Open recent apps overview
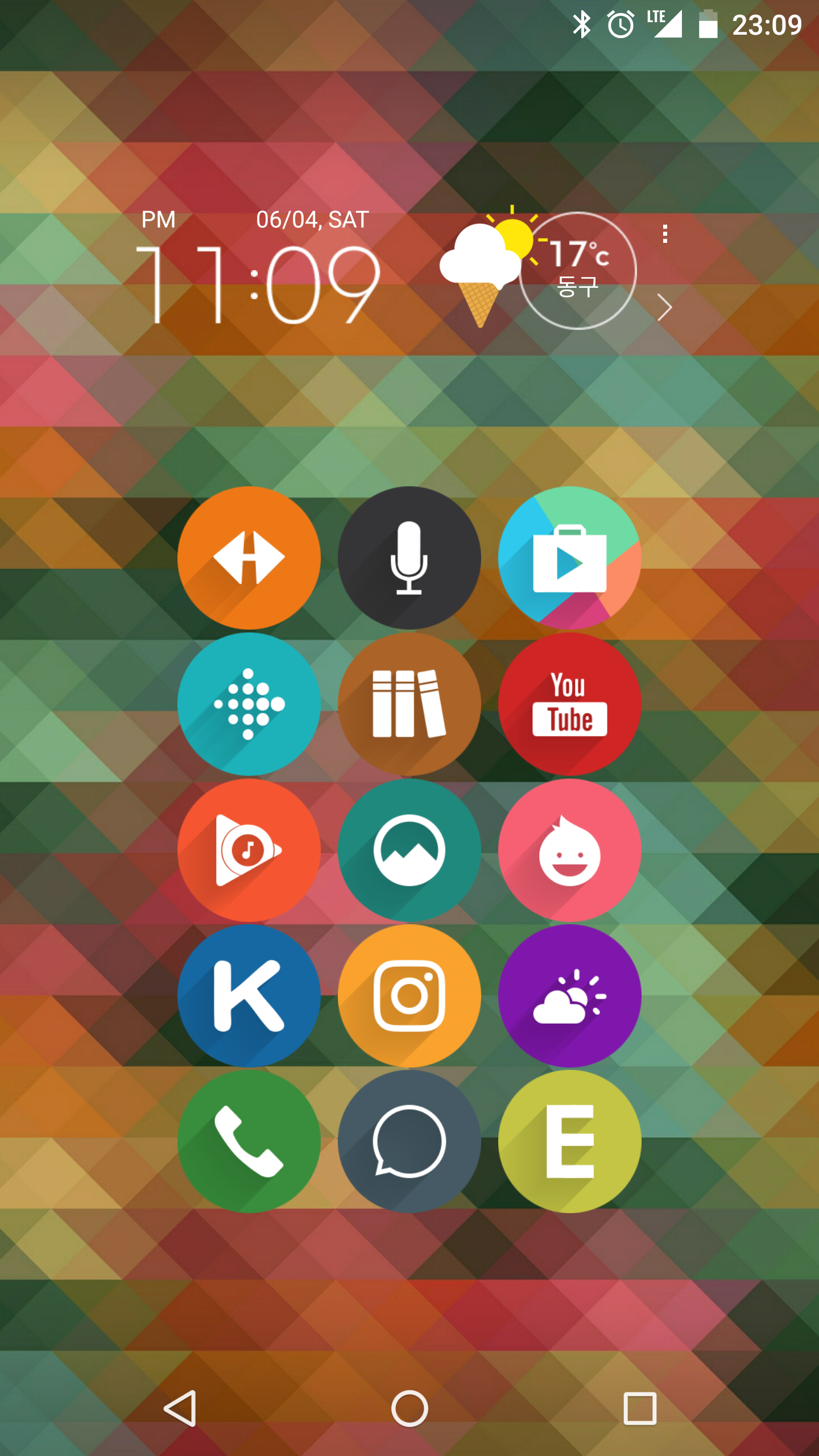The width and height of the screenshot is (819, 1456). (639, 1408)
